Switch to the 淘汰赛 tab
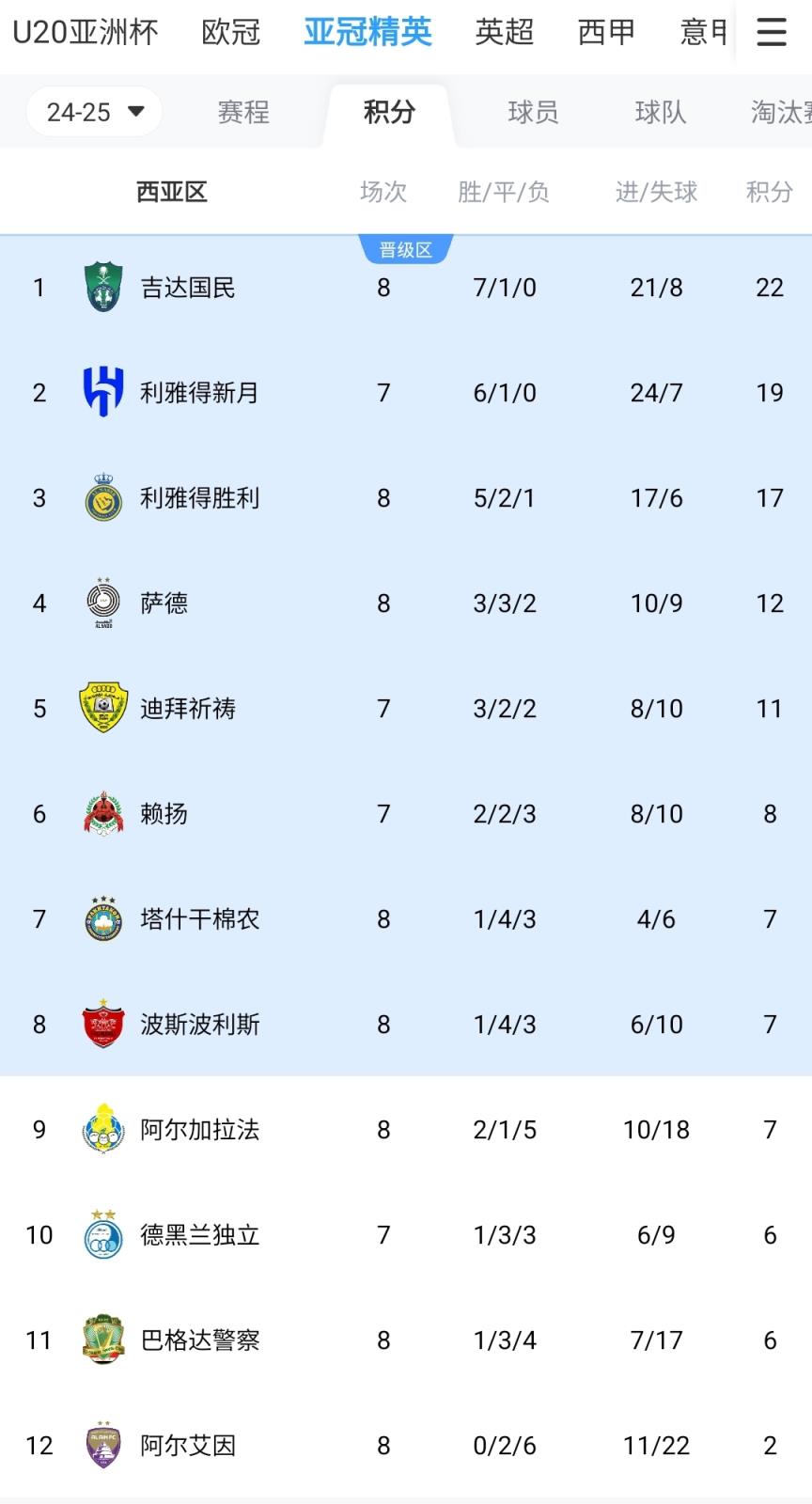 click(781, 113)
